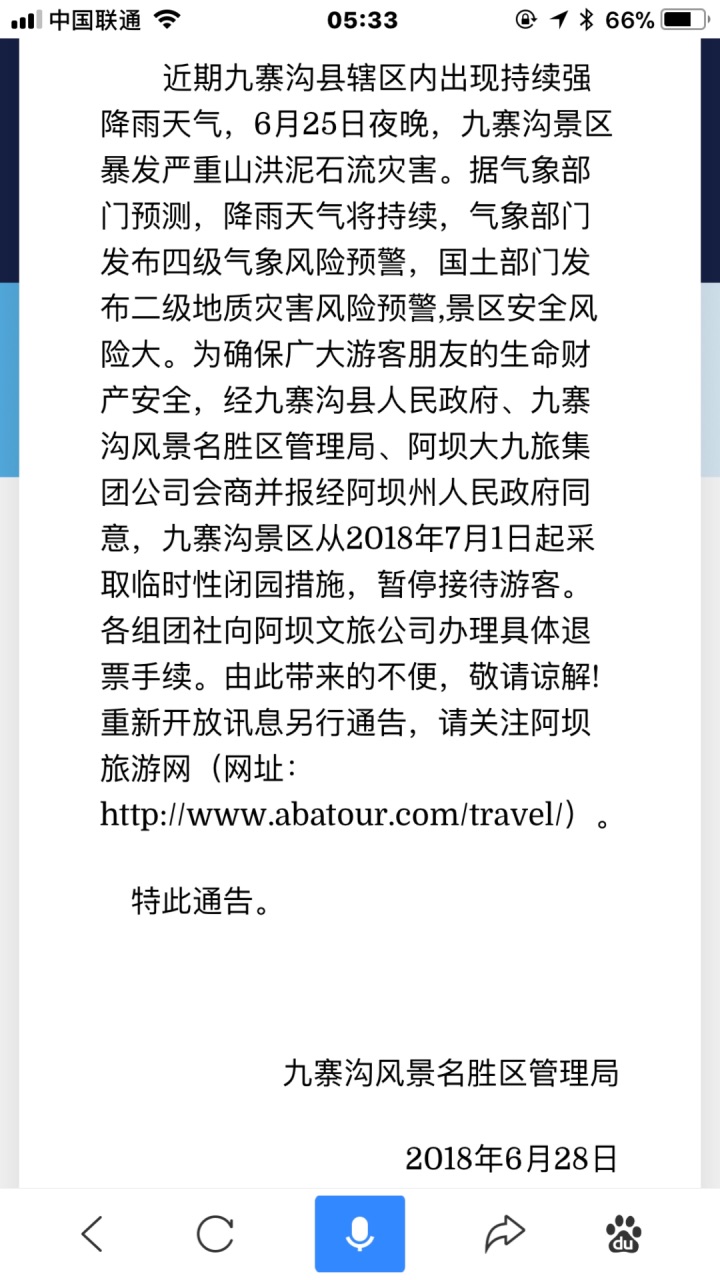The image size is (720, 1280).
Task: Go back to the previous page
Action: point(92,1234)
